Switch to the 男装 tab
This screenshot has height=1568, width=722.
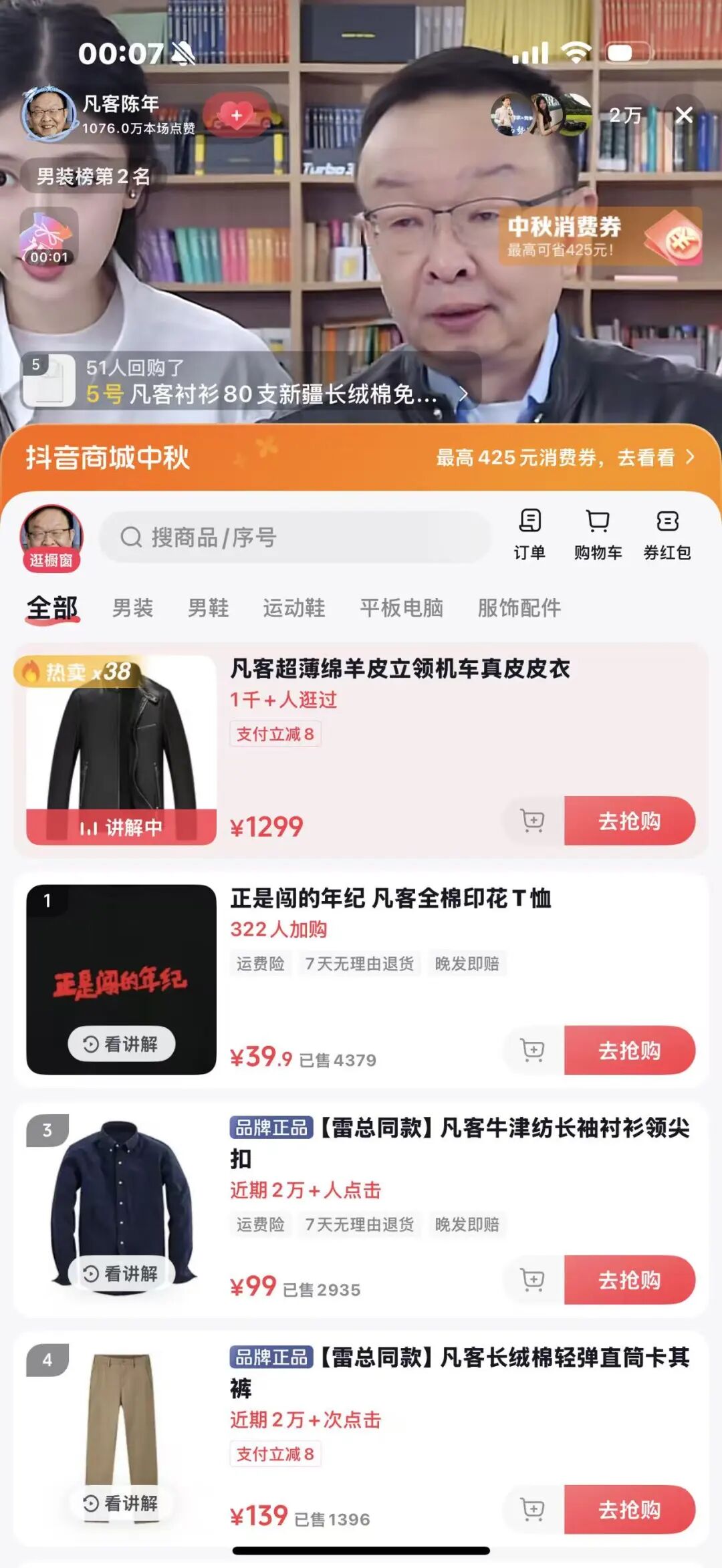132,608
